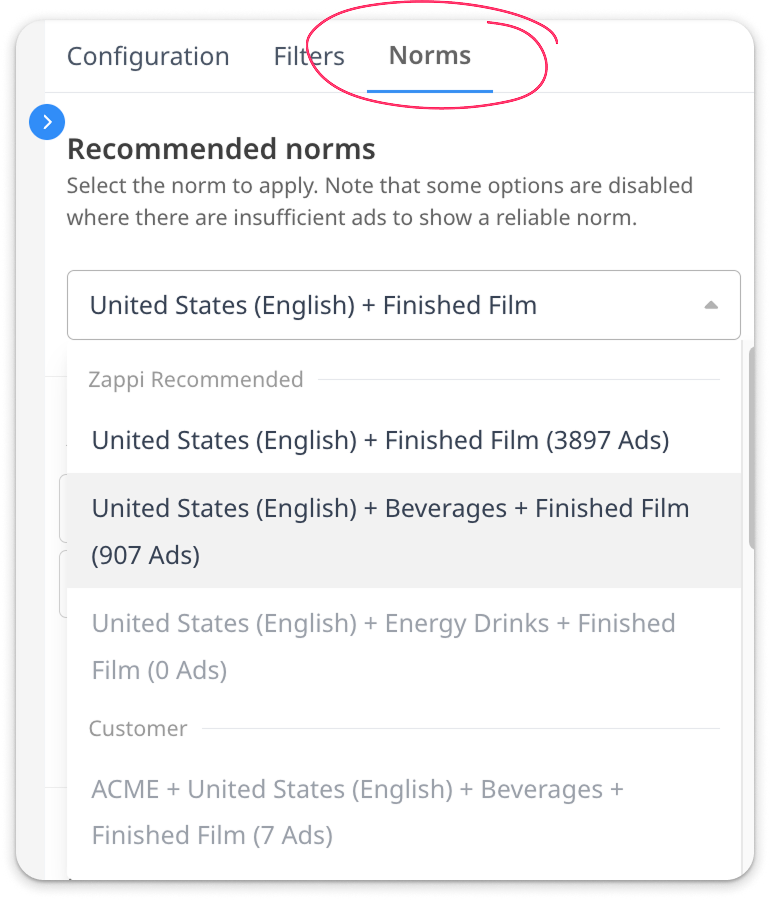This screenshot has width=770, height=900.
Task: Expand the panel with the blue arrow
Action: (x=47, y=122)
